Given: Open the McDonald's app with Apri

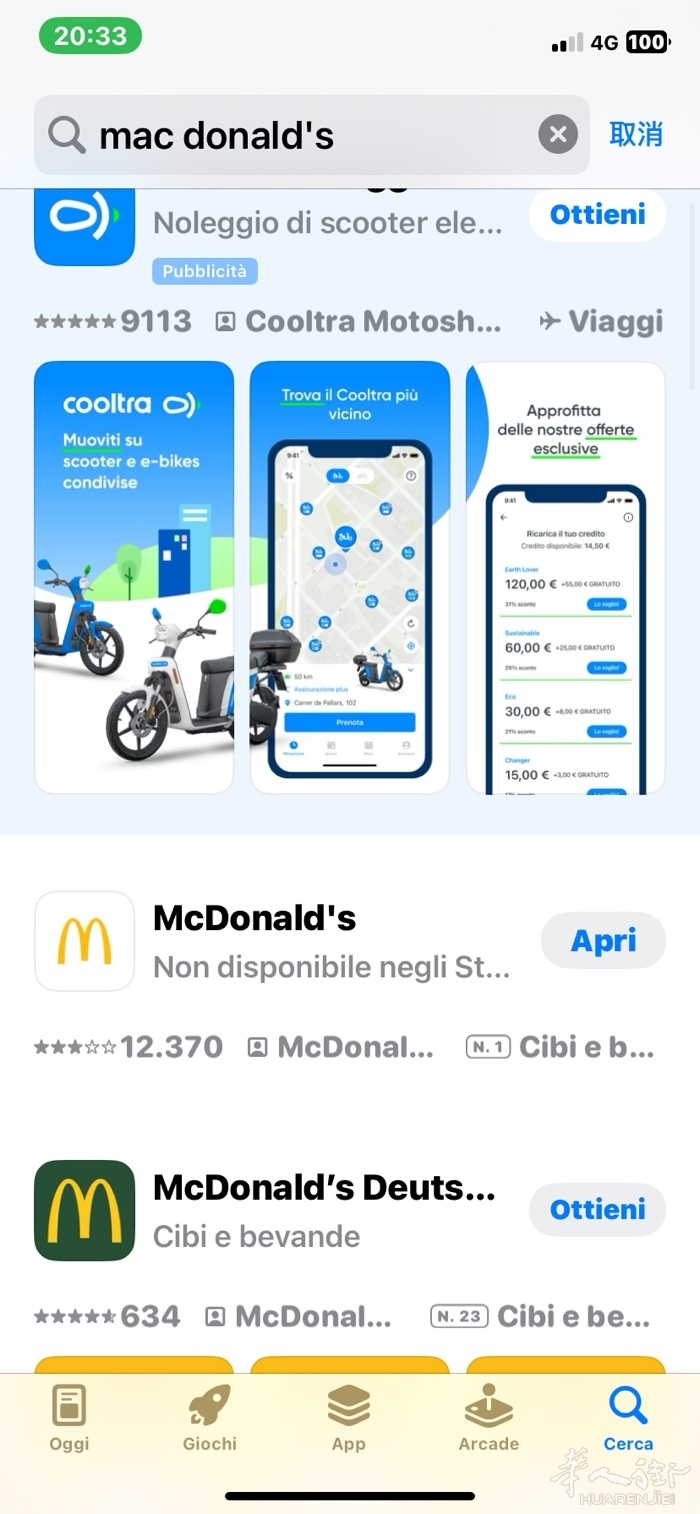Looking at the screenshot, I should tap(603, 941).
